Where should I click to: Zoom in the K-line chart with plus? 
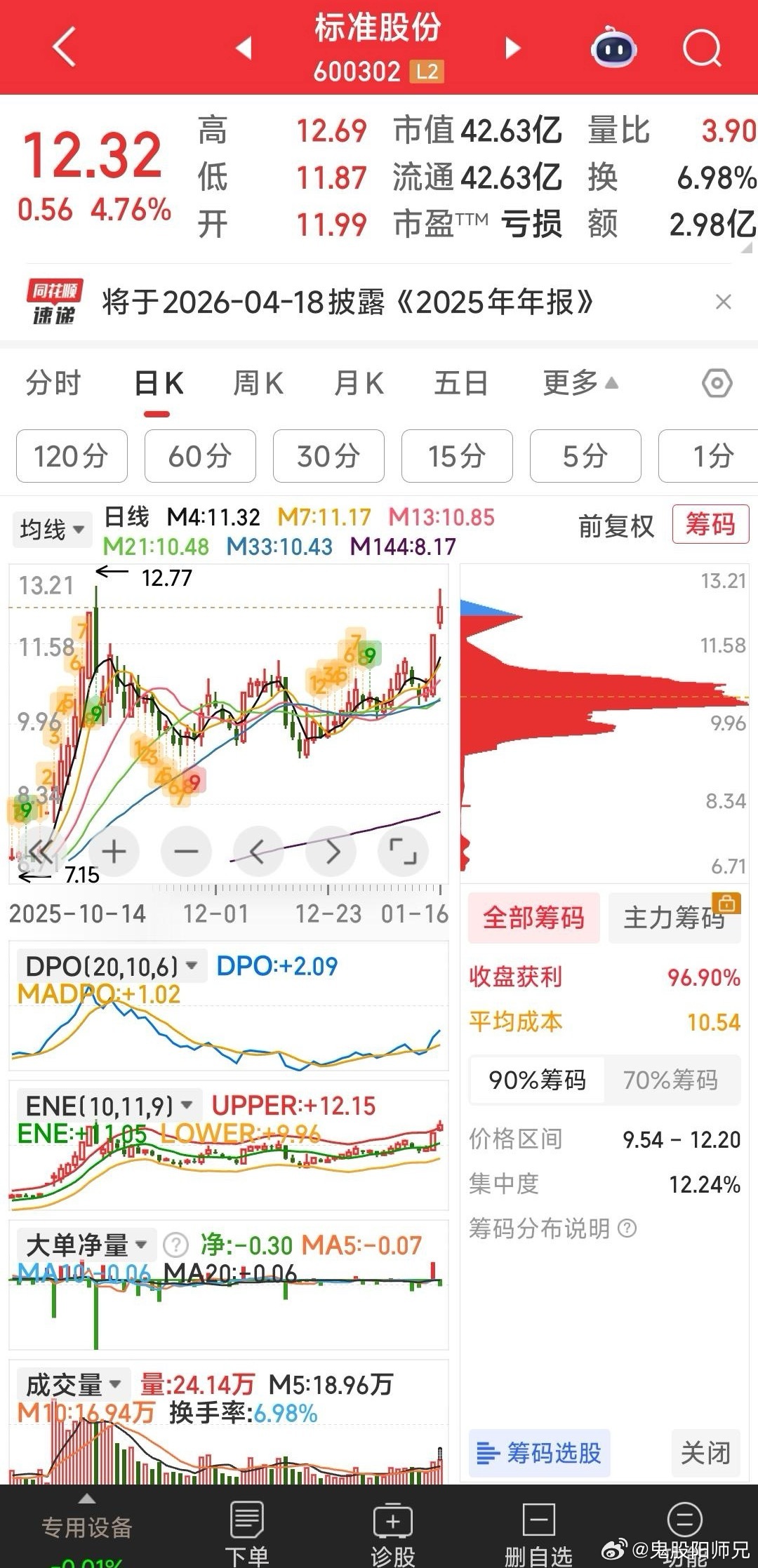(114, 852)
